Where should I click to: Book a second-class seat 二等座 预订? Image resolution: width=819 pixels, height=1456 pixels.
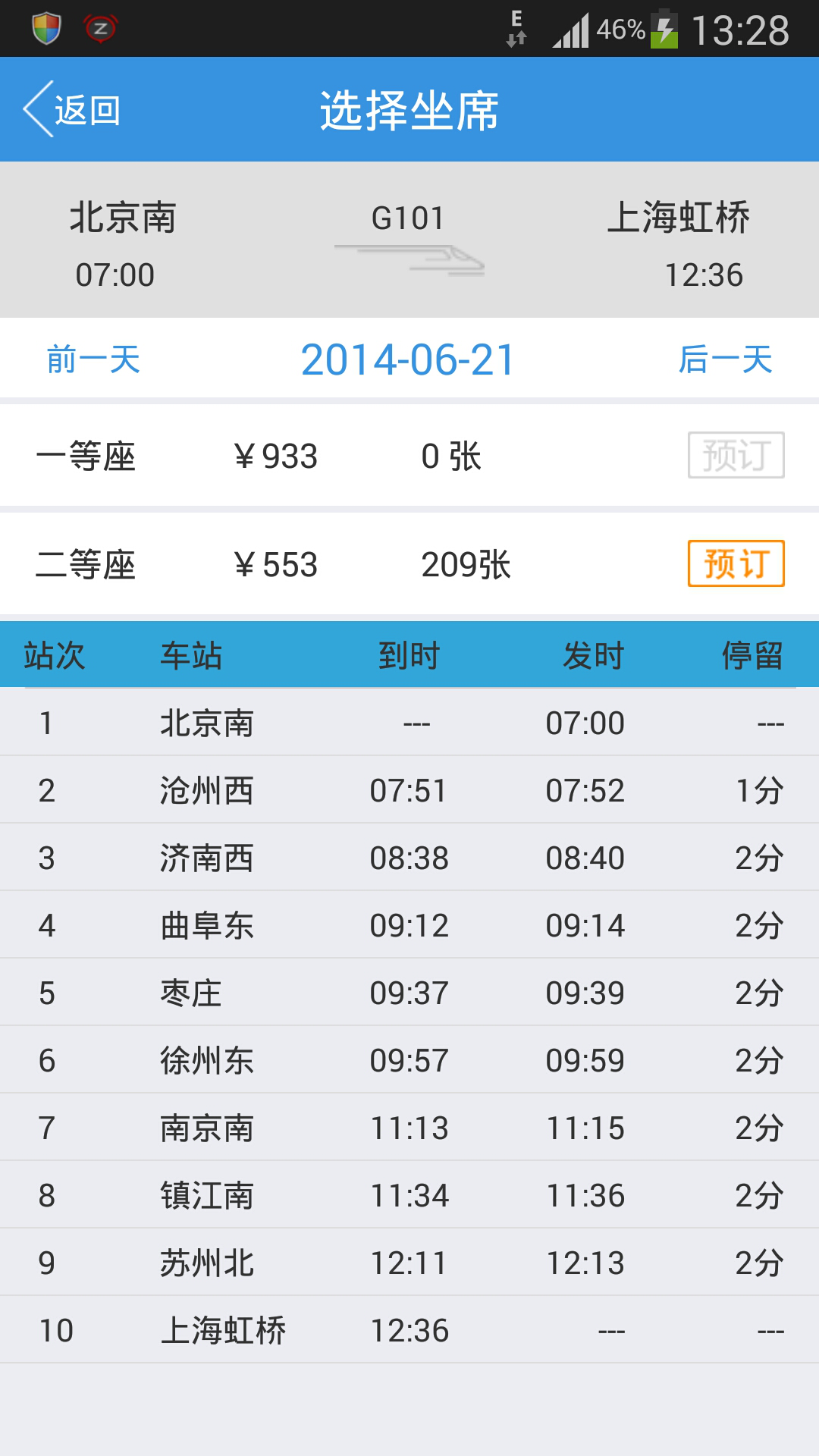click(736, 563)
